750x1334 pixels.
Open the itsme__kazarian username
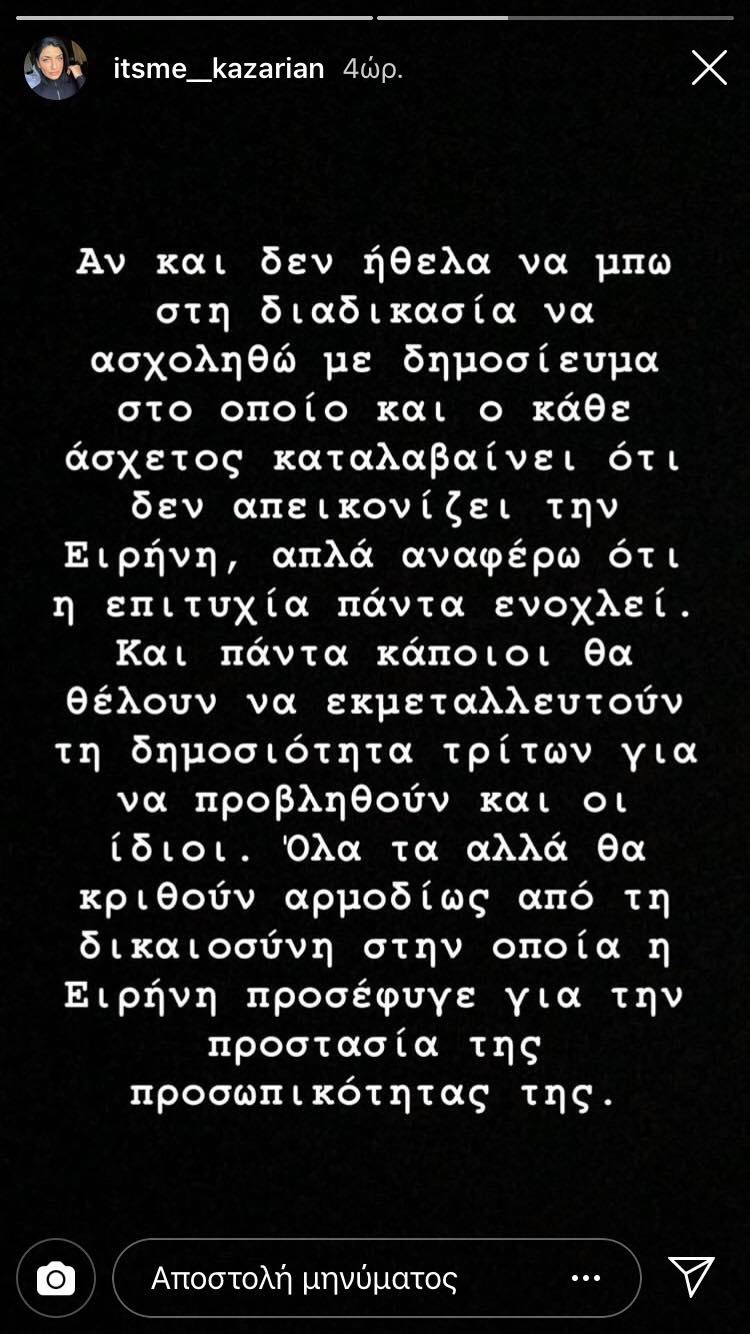[219, 68]
